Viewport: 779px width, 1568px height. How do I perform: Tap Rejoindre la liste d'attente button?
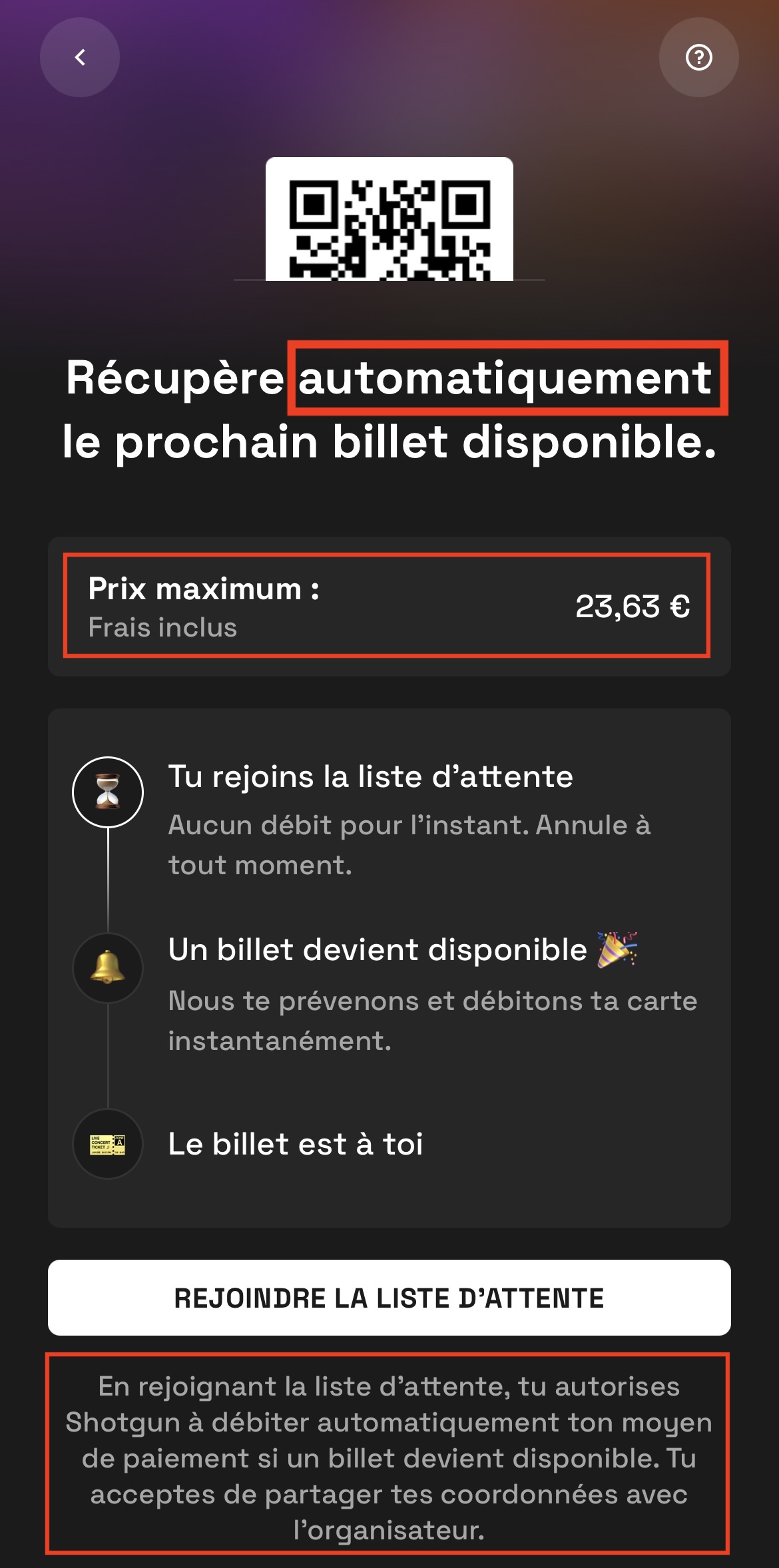(389, 1298)
